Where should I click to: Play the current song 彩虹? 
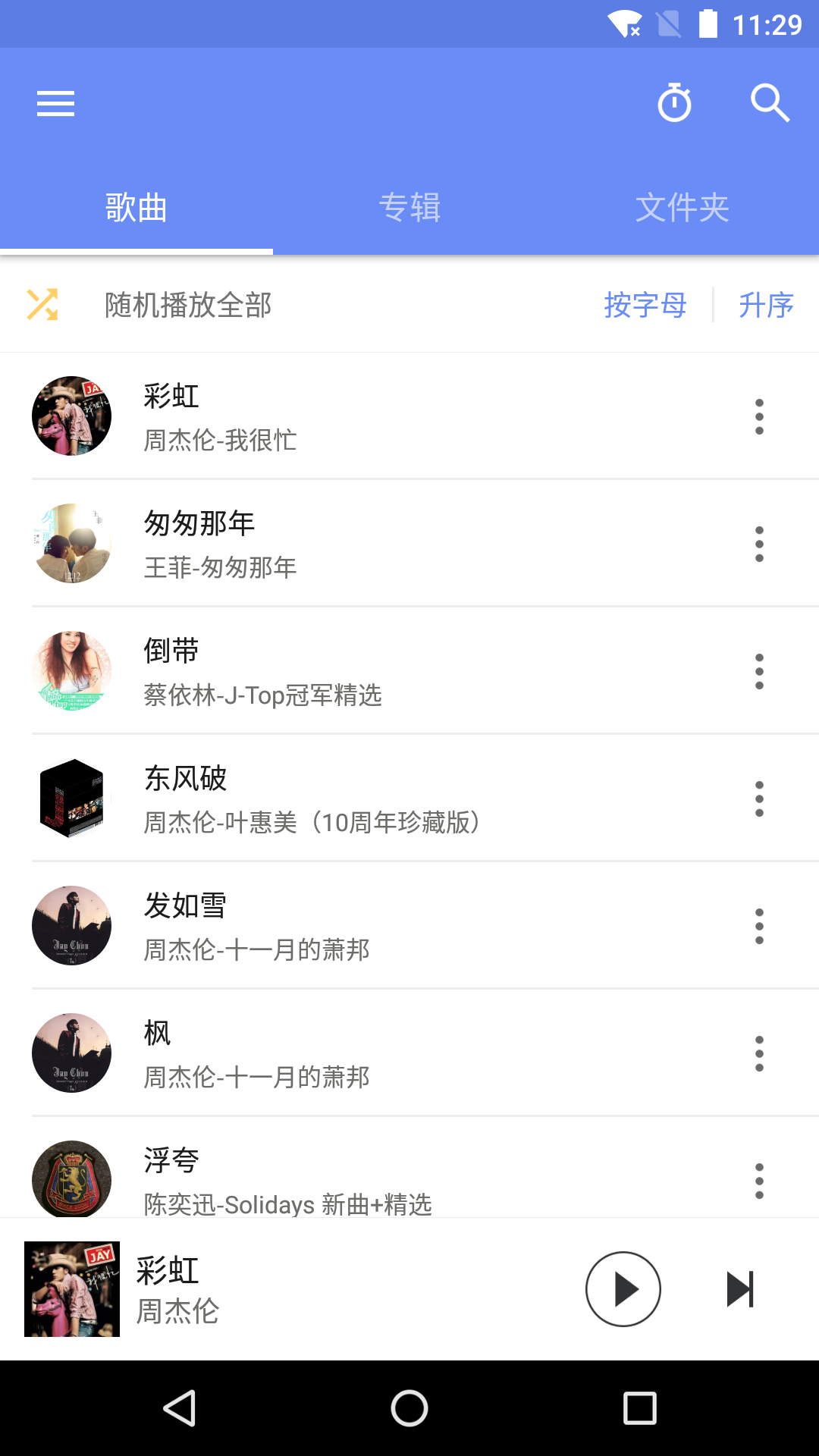(x=623, y=1288)
